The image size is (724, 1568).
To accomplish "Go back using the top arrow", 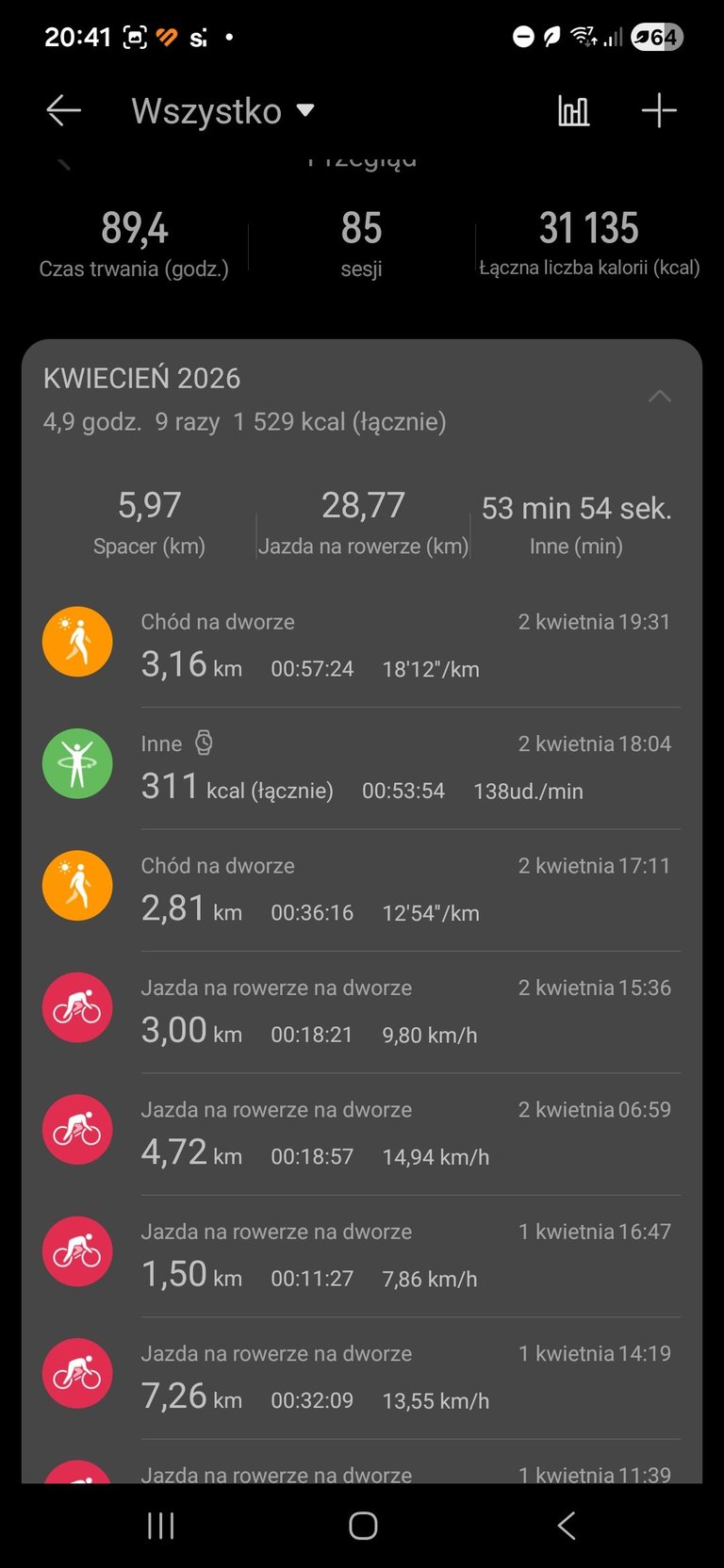I will click(x=63, y=111).
